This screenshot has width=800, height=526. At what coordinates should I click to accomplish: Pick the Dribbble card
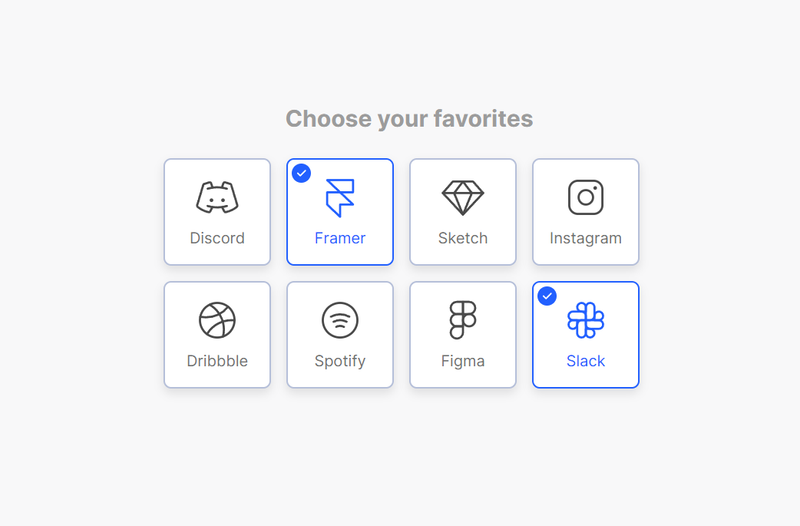coord(217,335)
